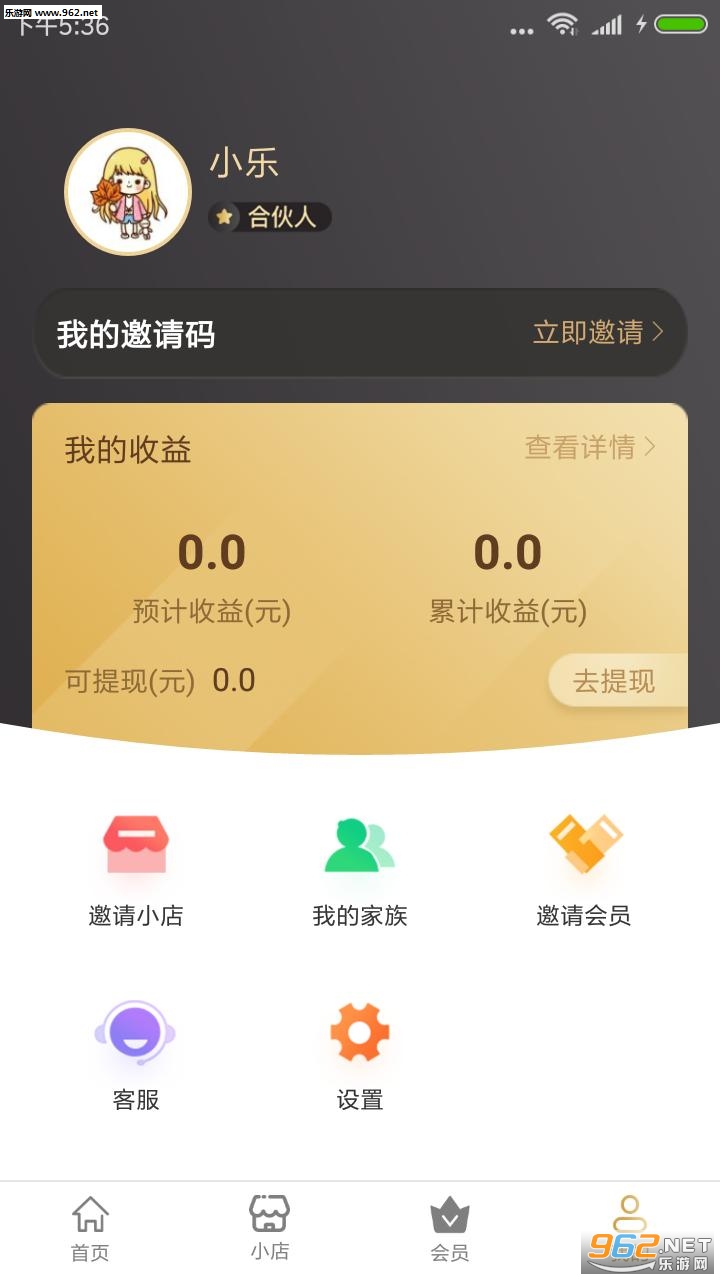
Task: Tap the 去提现 withdraw button
Action: (614, 681)
